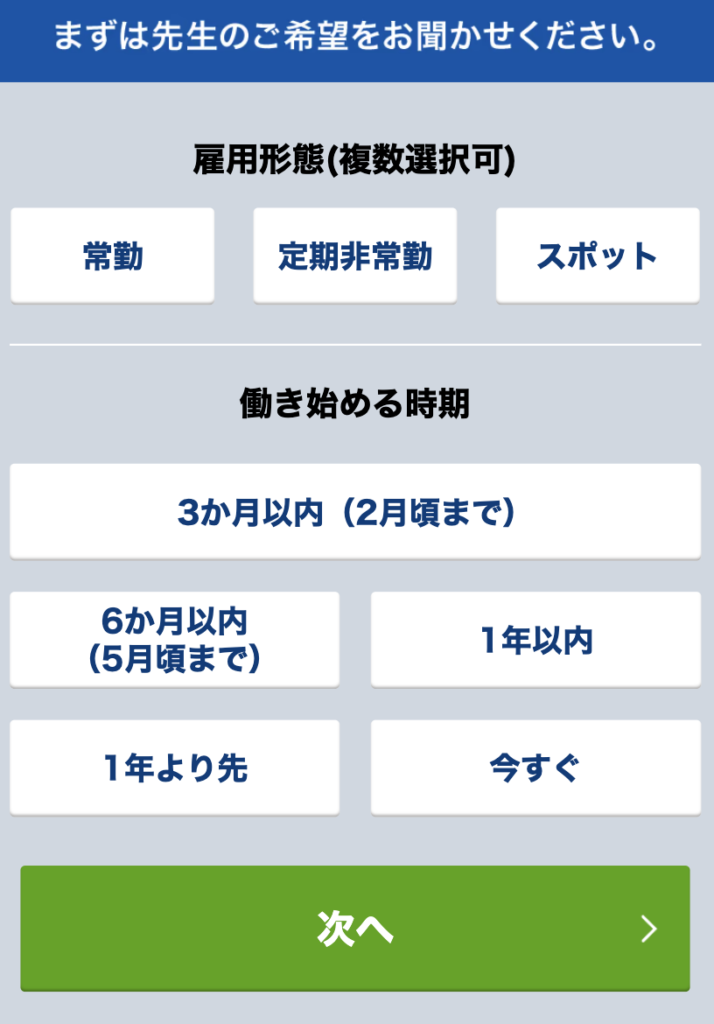Tap the green 次へ button
This screenshot has width=714, height=1024.
[x=355, y=929]
